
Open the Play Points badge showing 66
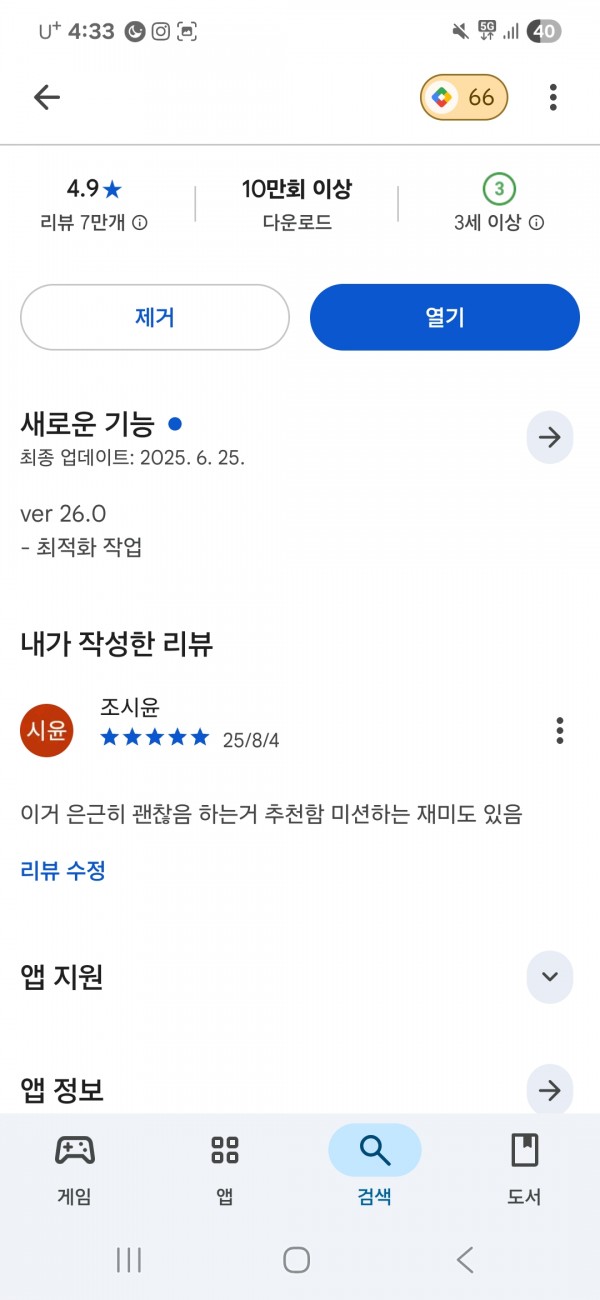[x=464, y=97]
